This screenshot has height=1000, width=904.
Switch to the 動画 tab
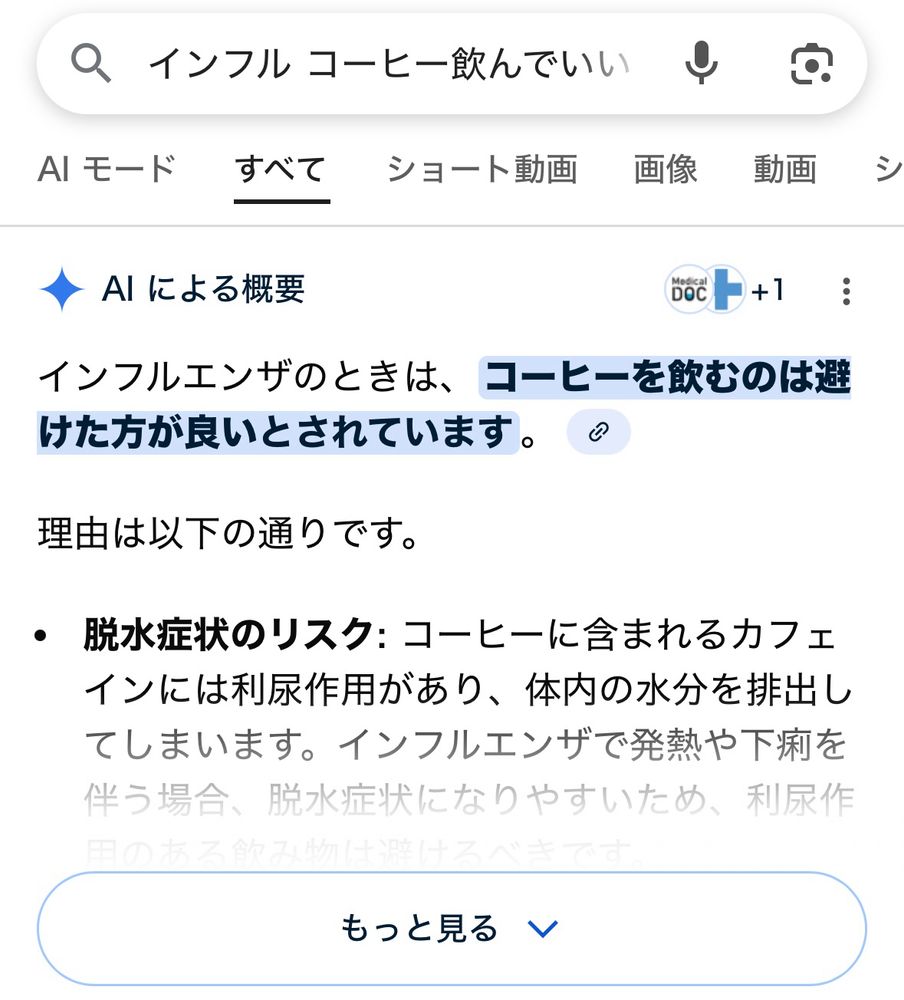point(785,169)
